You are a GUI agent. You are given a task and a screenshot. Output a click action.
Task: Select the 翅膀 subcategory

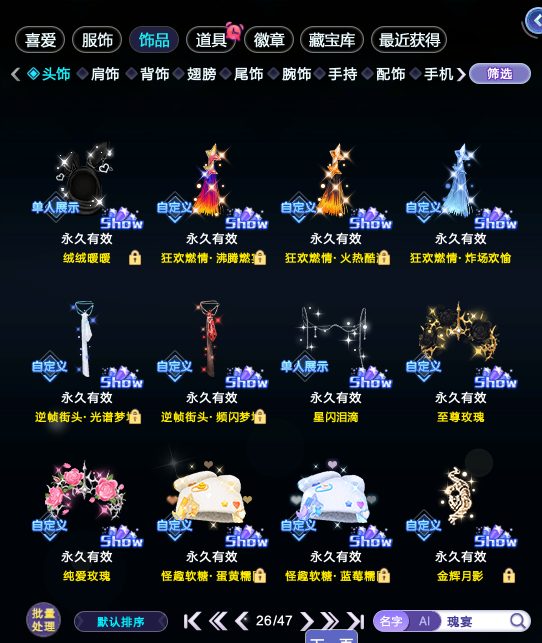coord(201,74)
